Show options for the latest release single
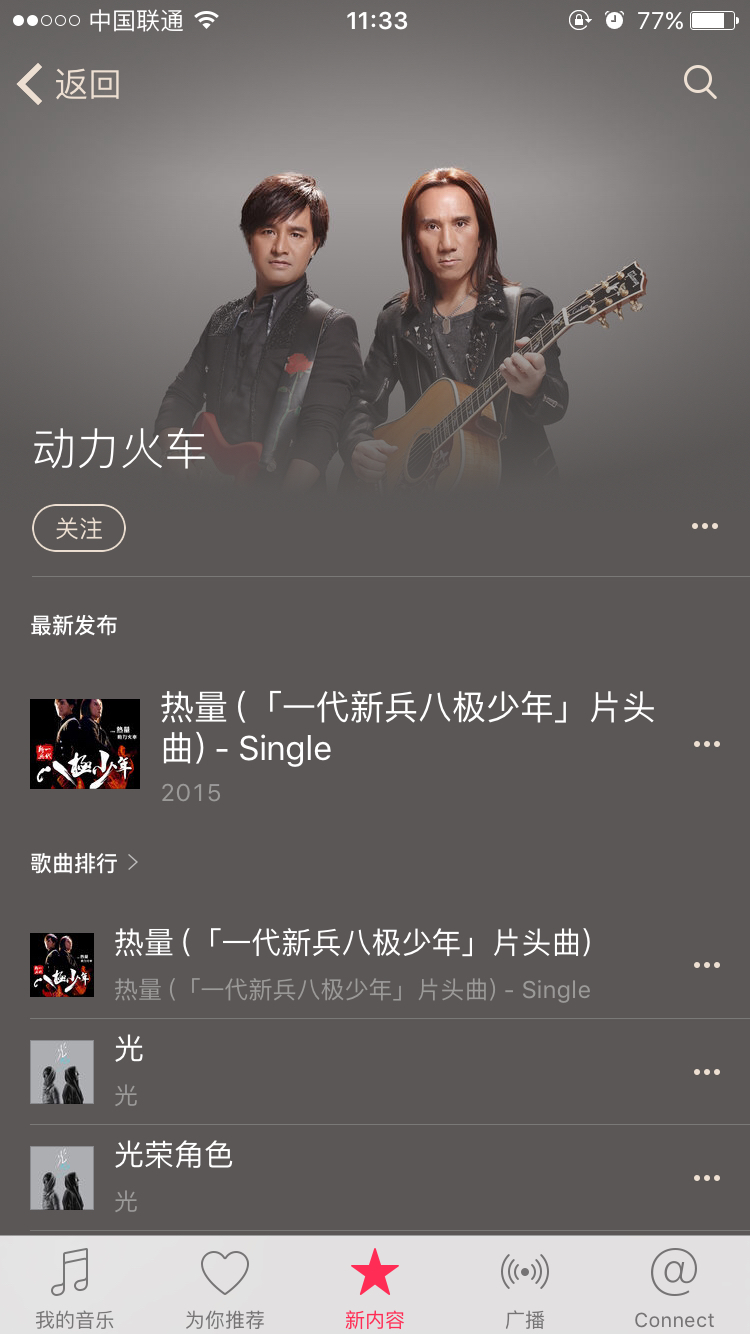 [x=706, y=744]
